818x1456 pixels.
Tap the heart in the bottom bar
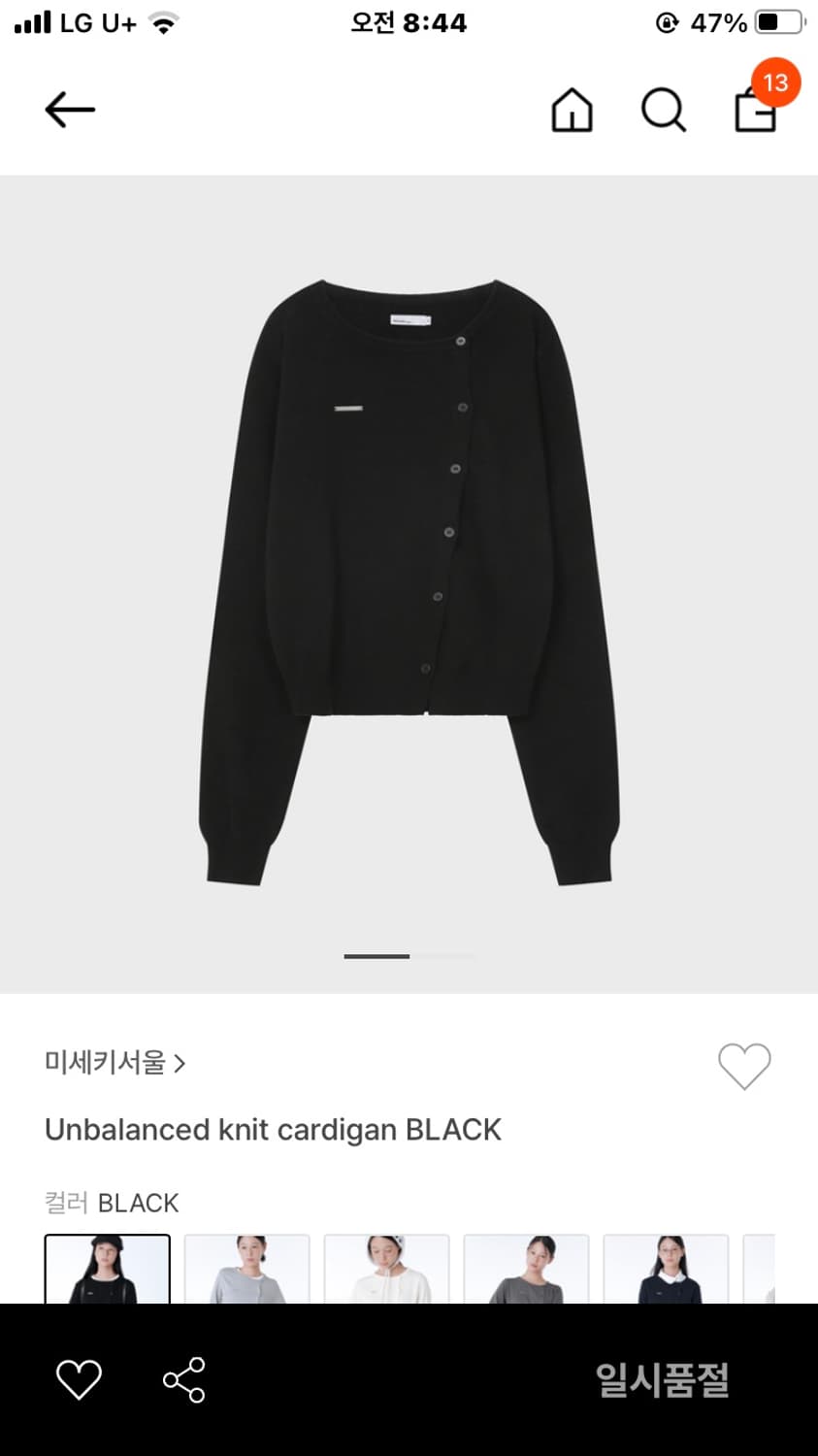(x=79, y=1379)
